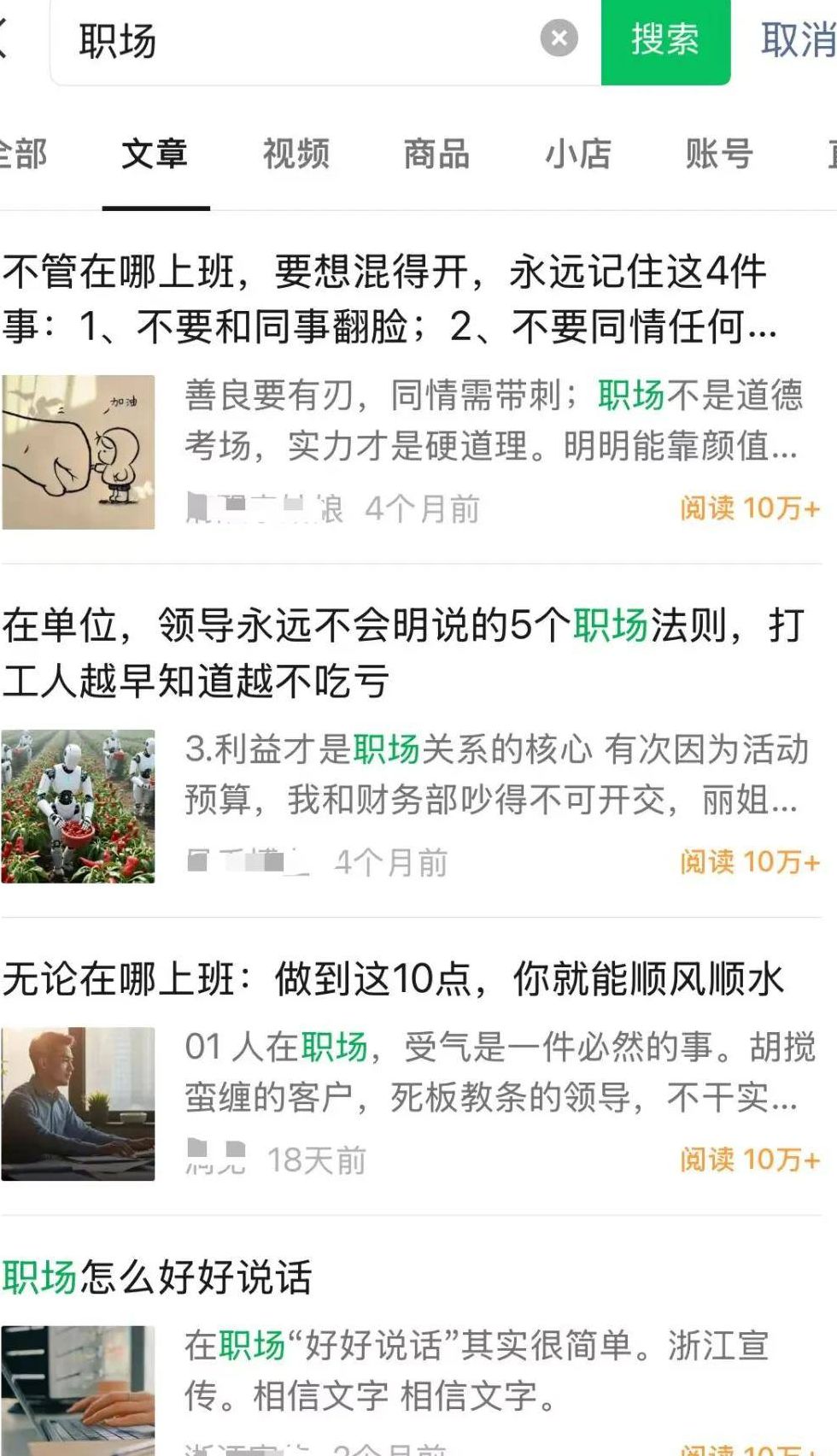The image size is (837, 1456).
Task: Tap the green 搜索 button
Action: click(x=665, y=40)
